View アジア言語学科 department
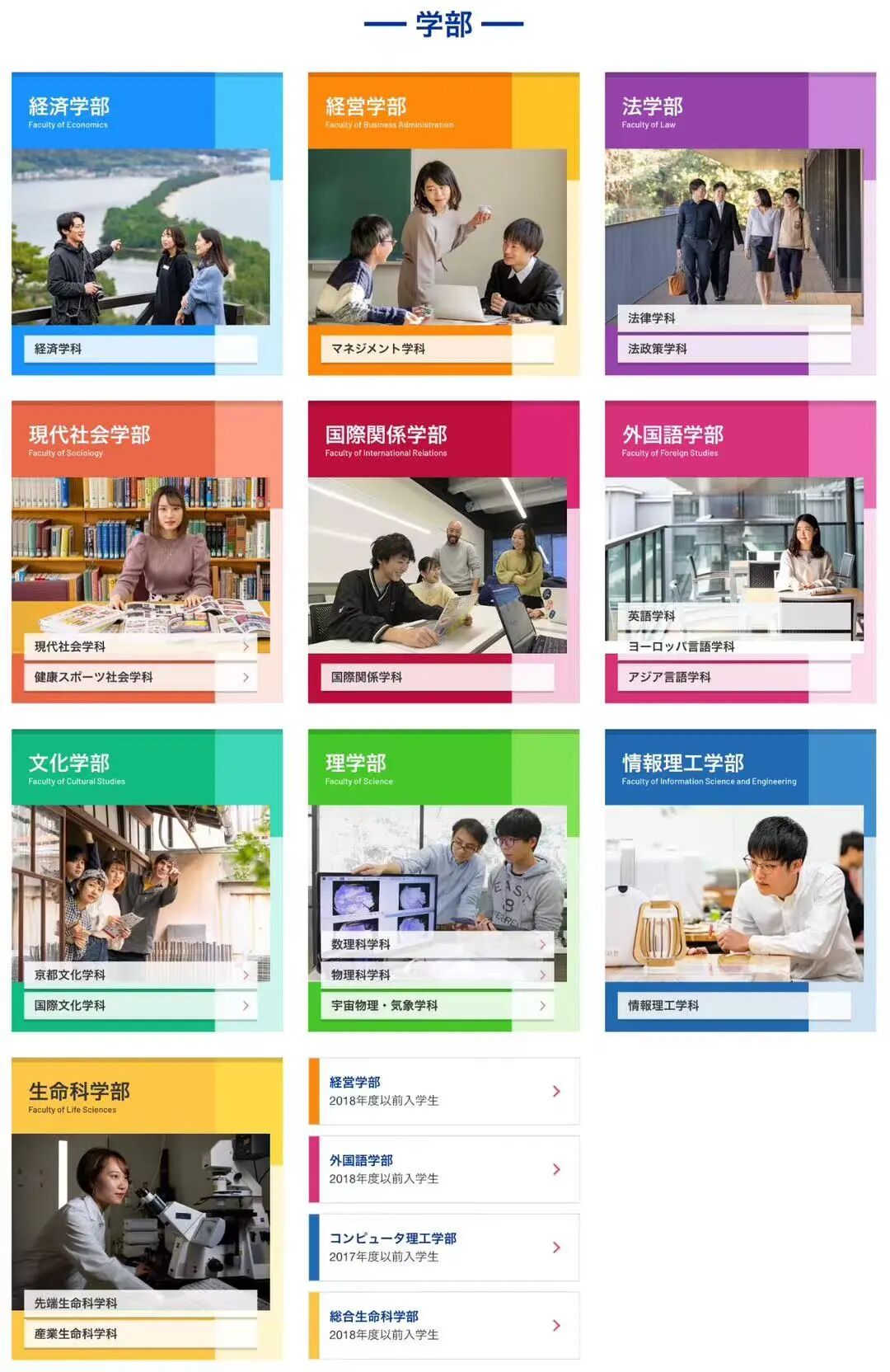This screenshot has width=890, height=1372. pyautogui.click(x=733, y=677)
